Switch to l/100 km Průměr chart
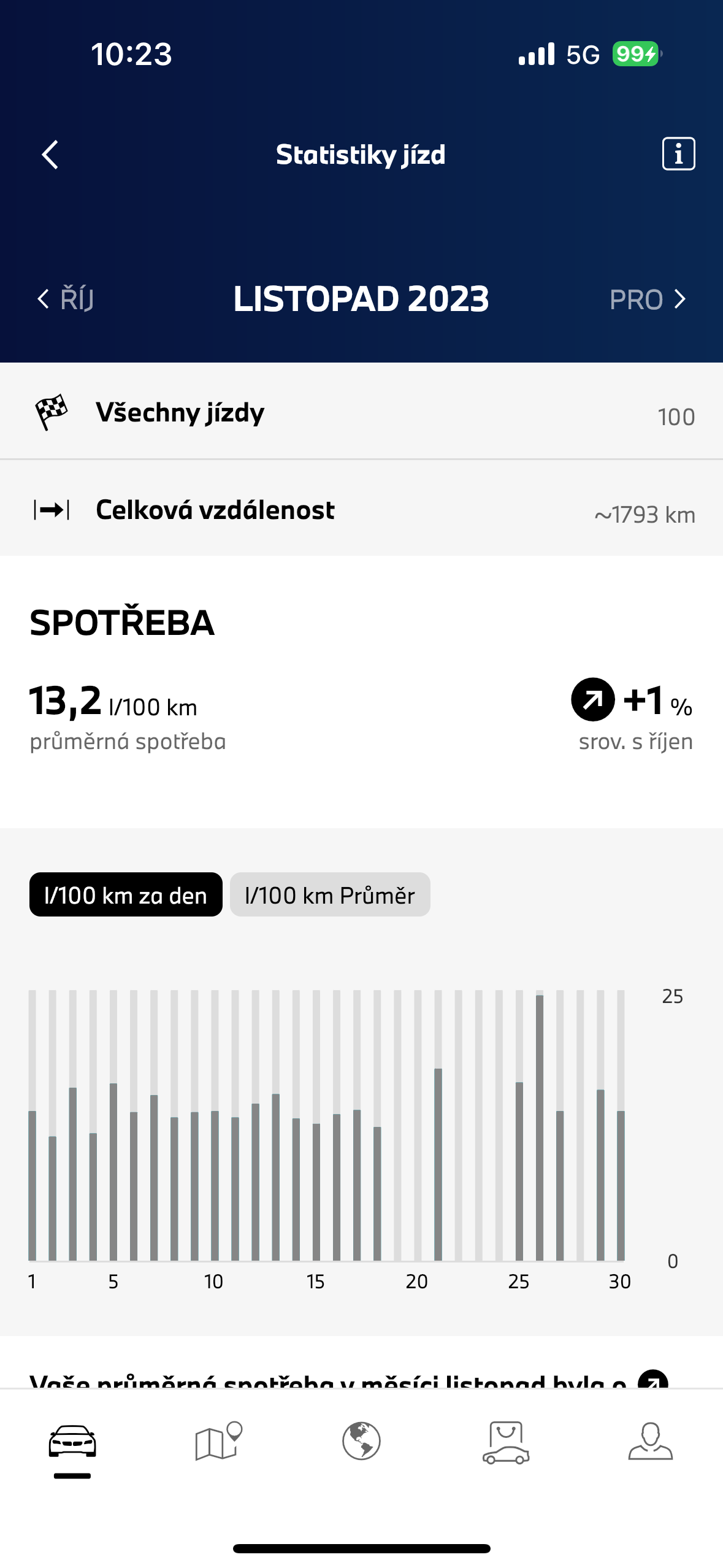Image resolution: width=723 pixels, height=1568 pixels. [x=330, y=895]
